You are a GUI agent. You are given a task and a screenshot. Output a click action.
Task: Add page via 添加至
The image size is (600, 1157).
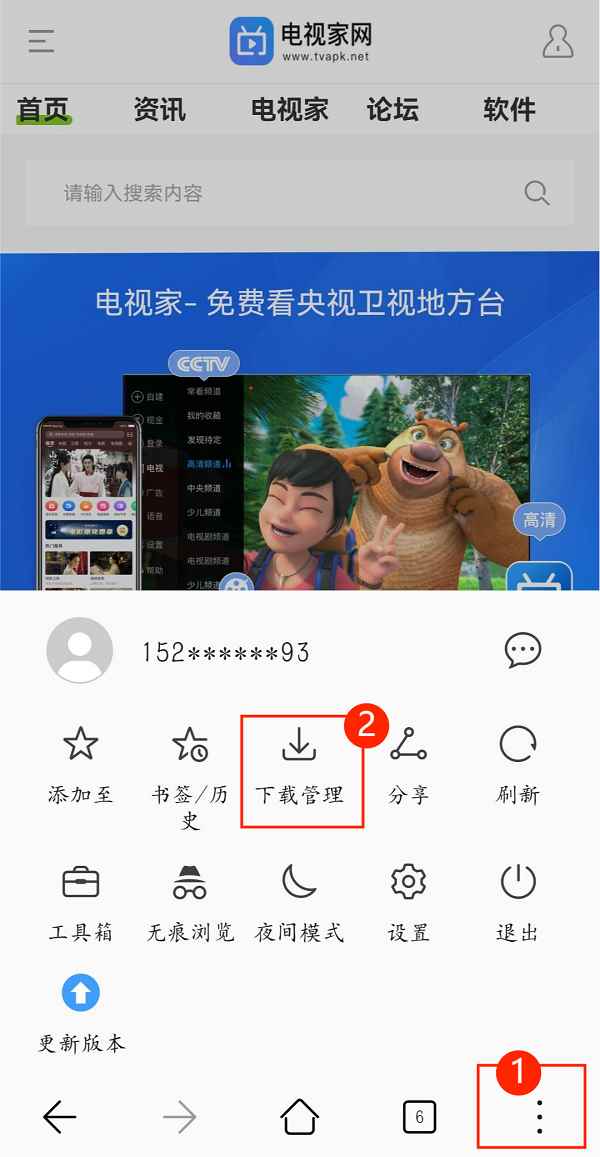click(81, 767)
